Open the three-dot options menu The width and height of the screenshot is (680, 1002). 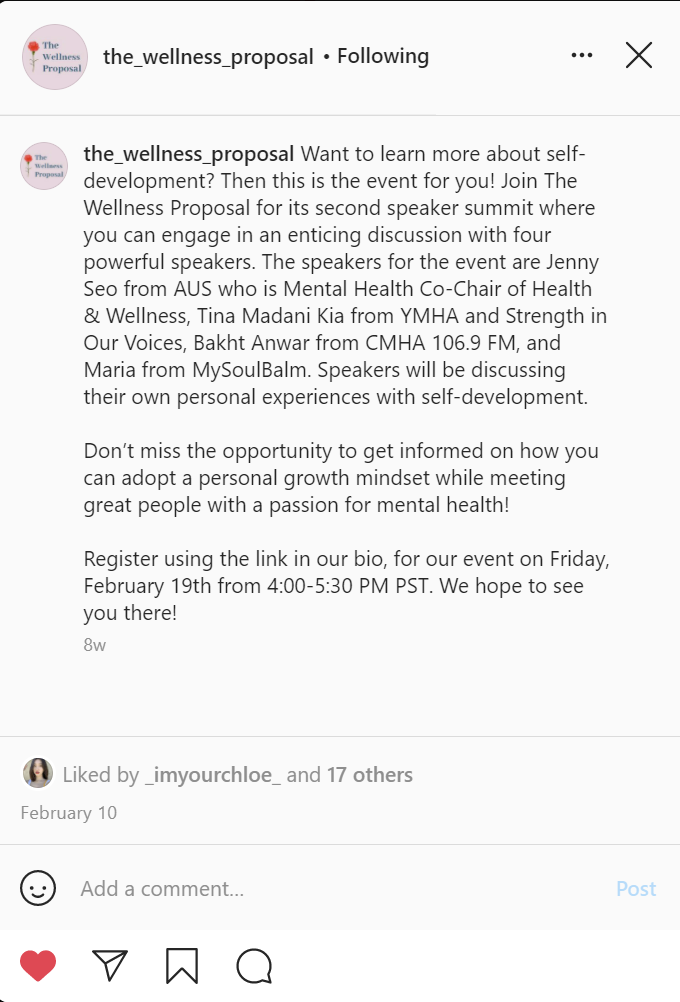[x=582, y=56]
